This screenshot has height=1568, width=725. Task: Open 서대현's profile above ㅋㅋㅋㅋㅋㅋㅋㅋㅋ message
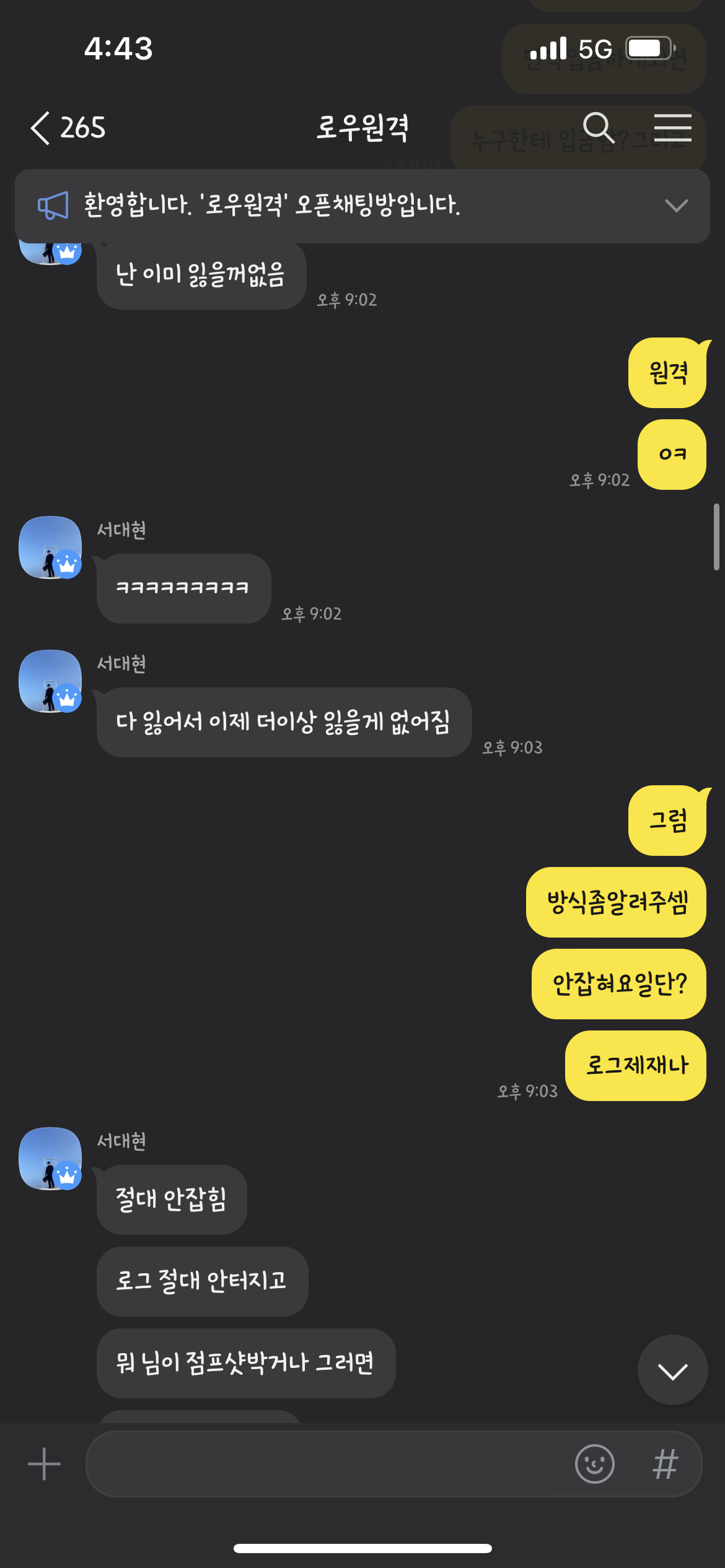[x=50, y=547]
